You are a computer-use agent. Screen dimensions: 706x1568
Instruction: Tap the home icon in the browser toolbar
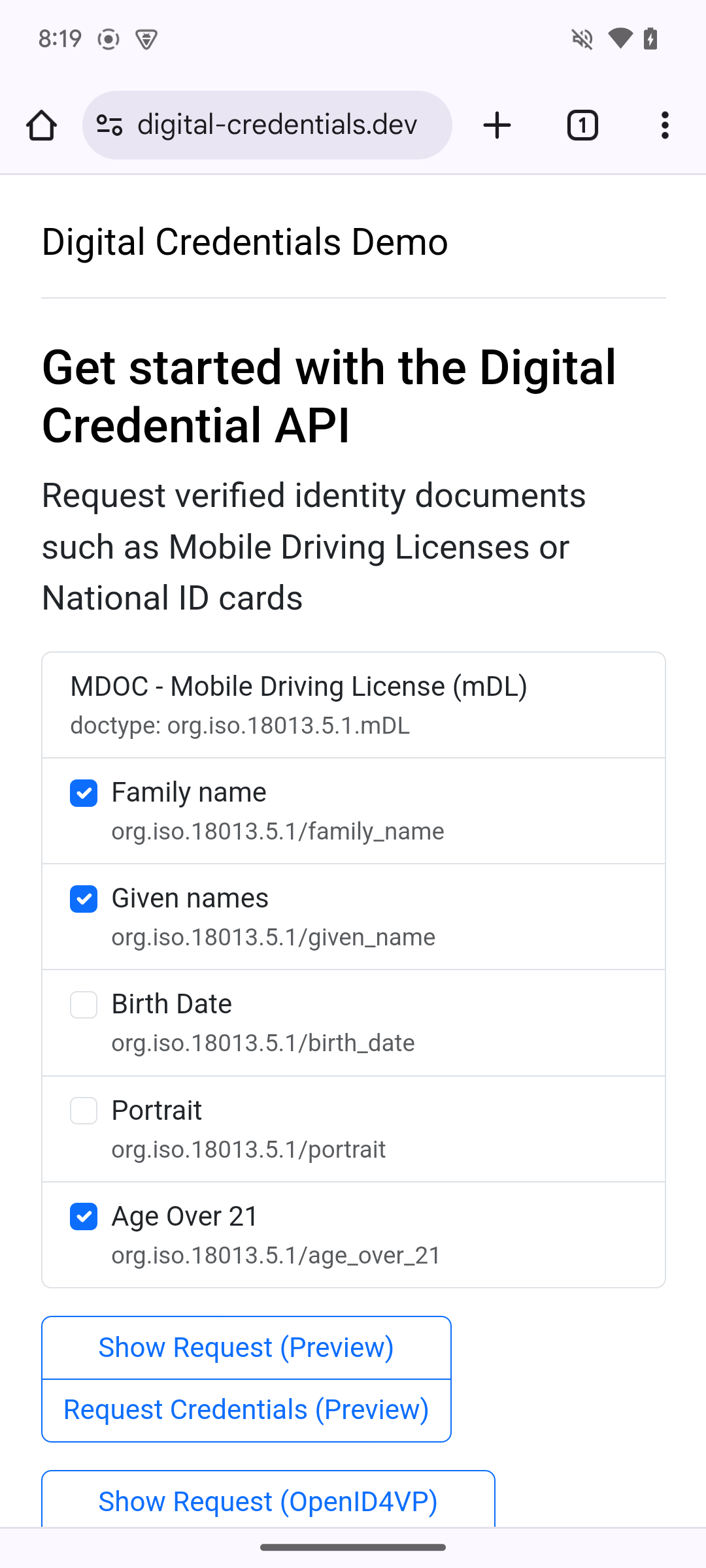point(41,125)
